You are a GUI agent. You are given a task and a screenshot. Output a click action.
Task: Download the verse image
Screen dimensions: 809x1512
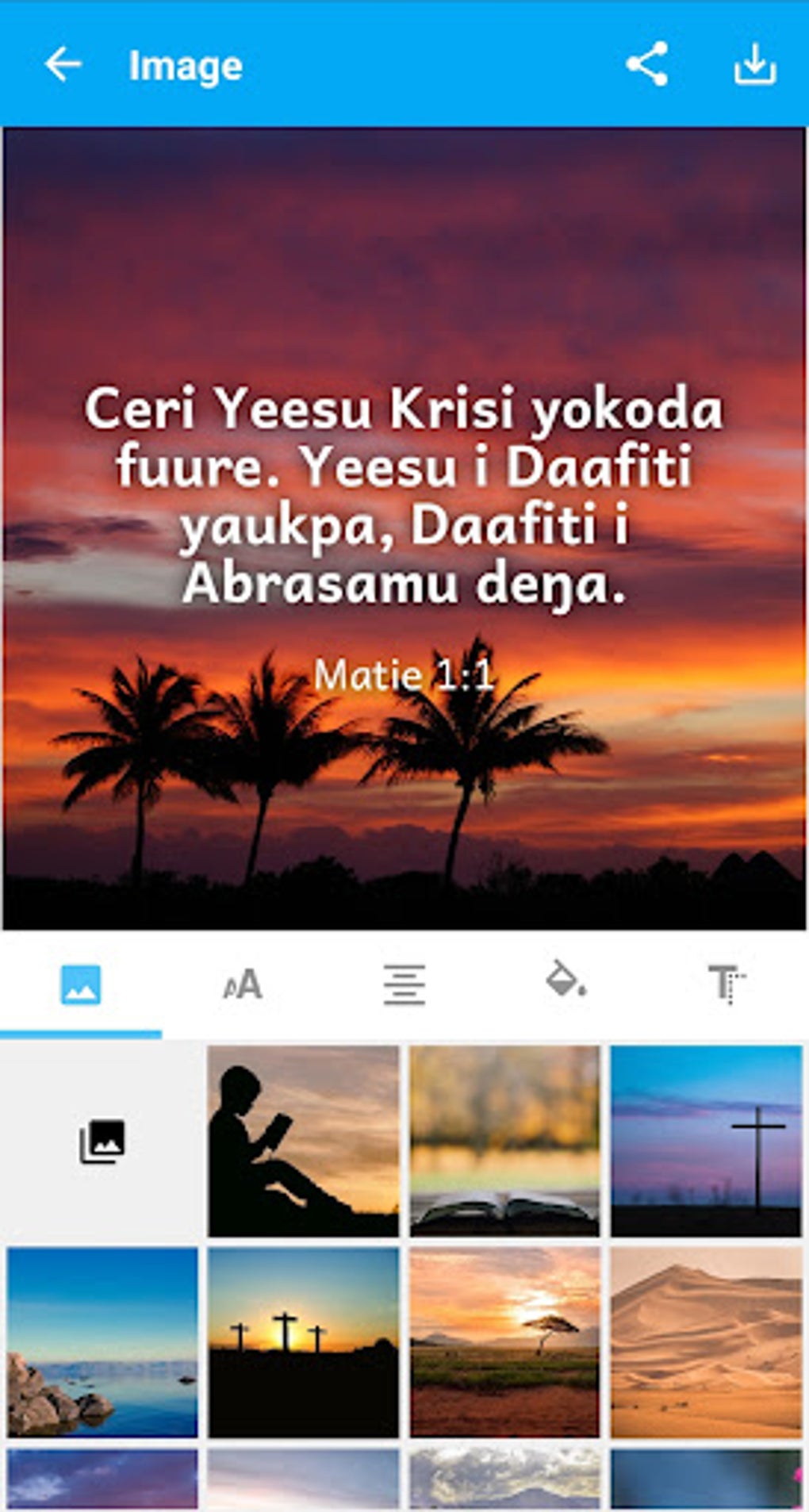754,65
